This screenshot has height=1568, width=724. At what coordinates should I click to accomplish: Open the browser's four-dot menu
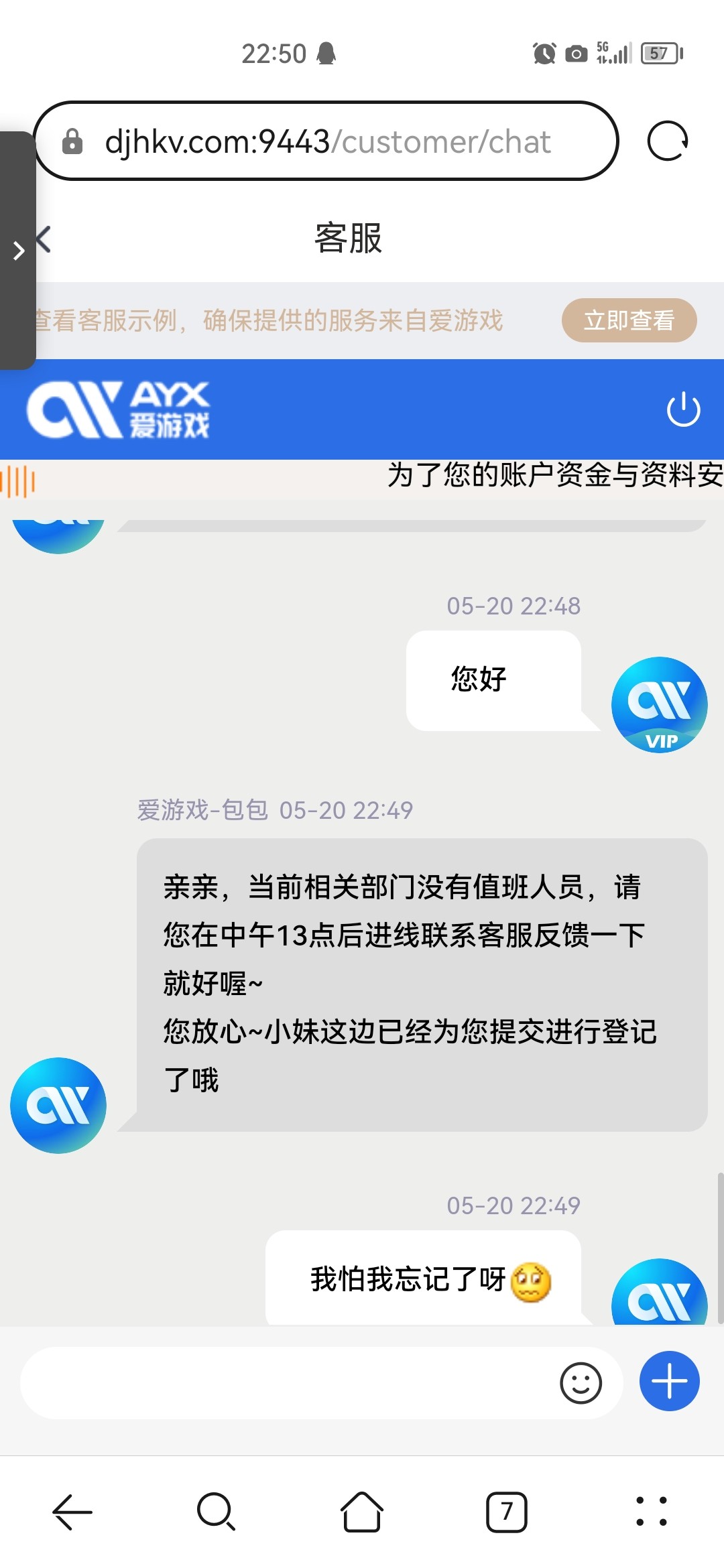(x=651, y=1512)
